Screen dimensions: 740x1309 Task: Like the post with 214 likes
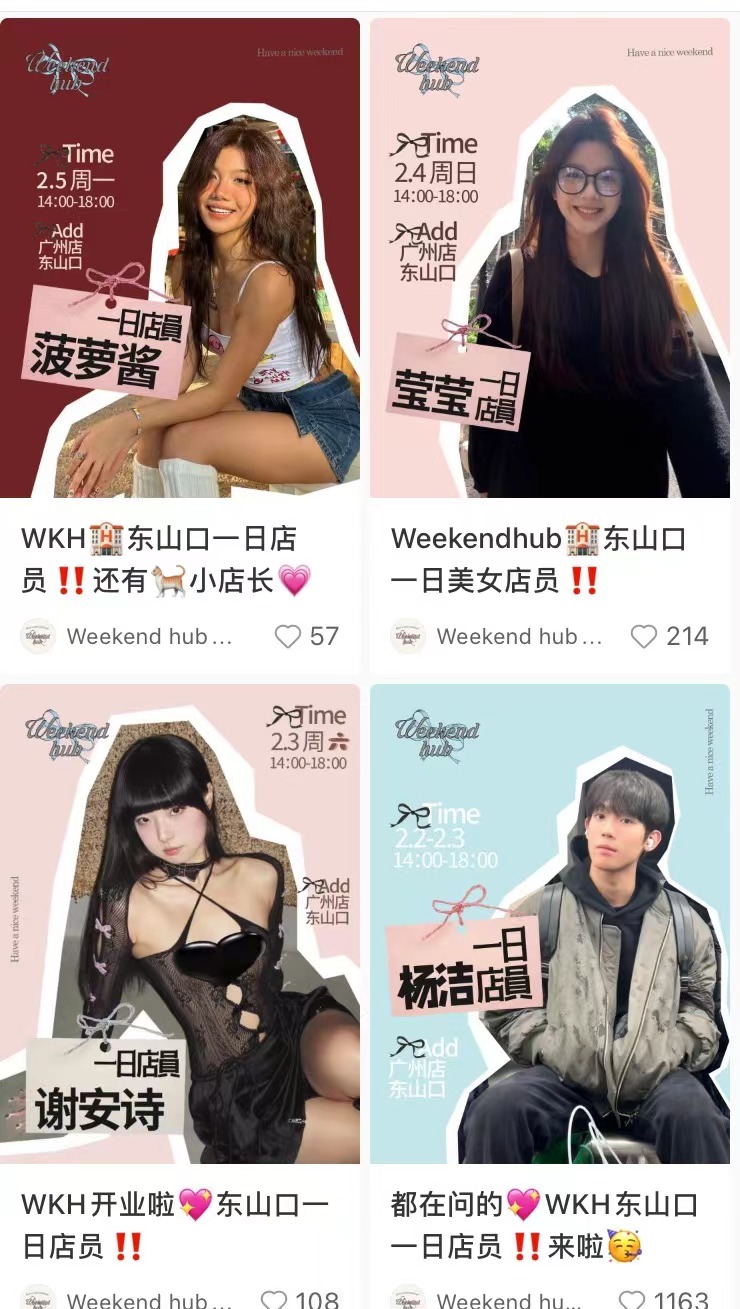(644, 636)
